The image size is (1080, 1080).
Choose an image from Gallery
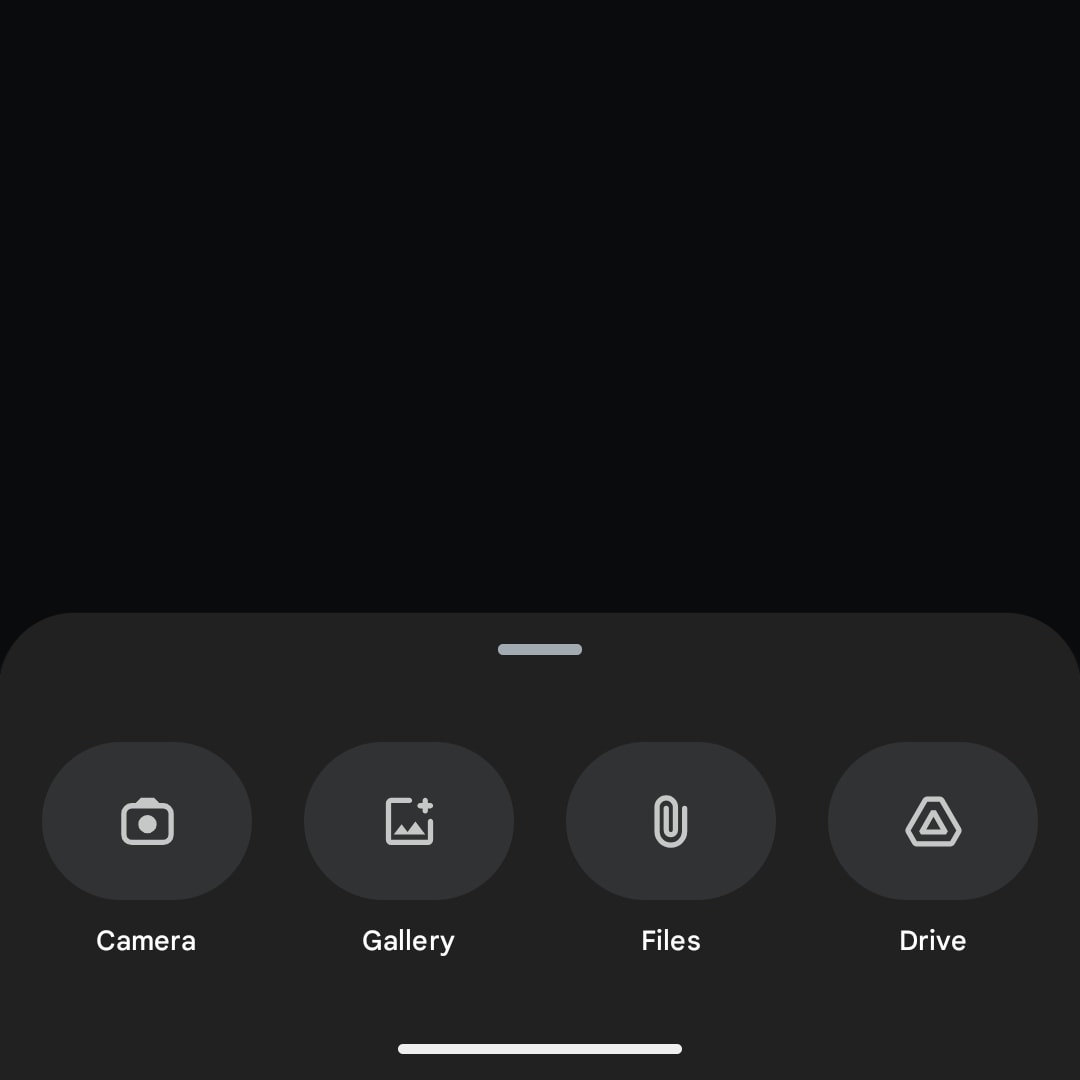click(409, 821)
